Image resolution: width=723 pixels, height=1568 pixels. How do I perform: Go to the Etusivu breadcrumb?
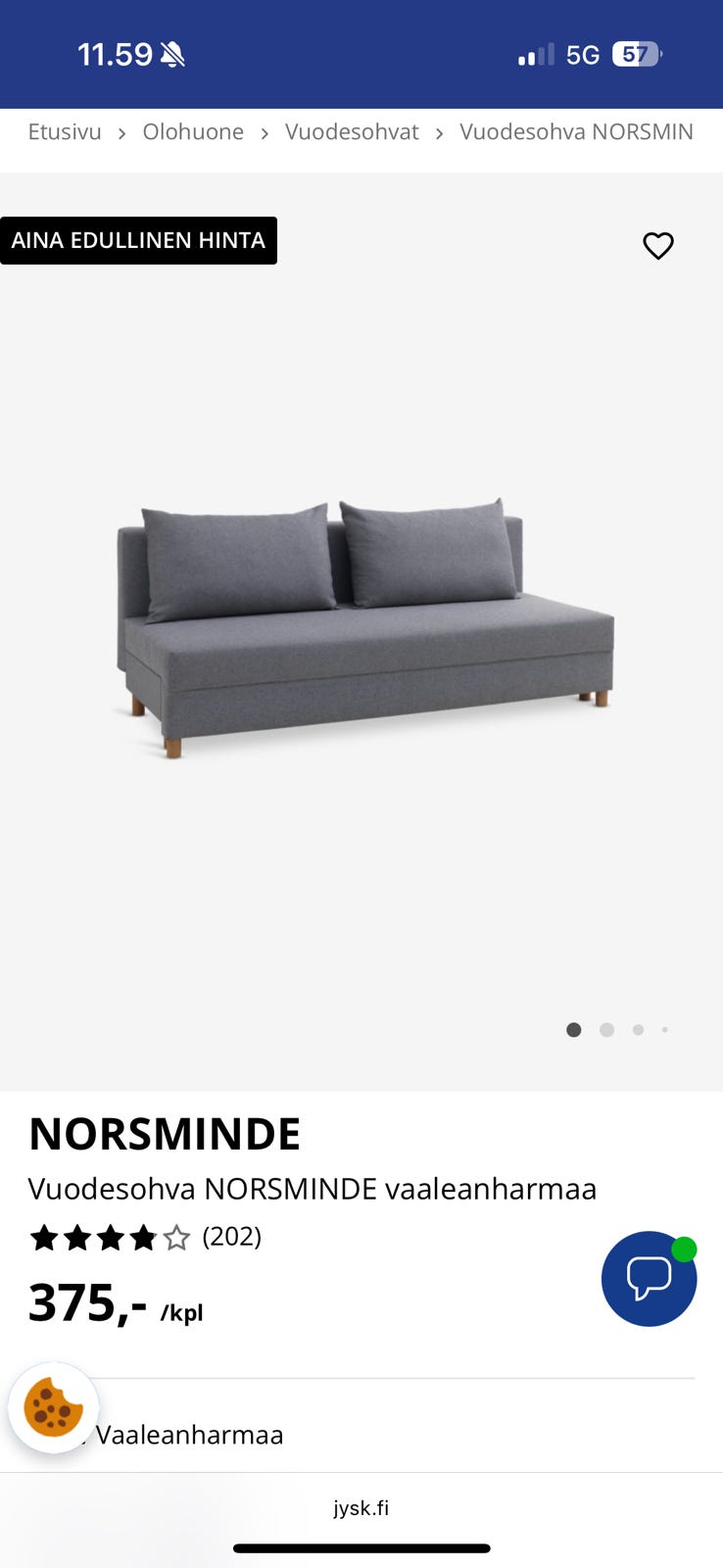(65, 132)
